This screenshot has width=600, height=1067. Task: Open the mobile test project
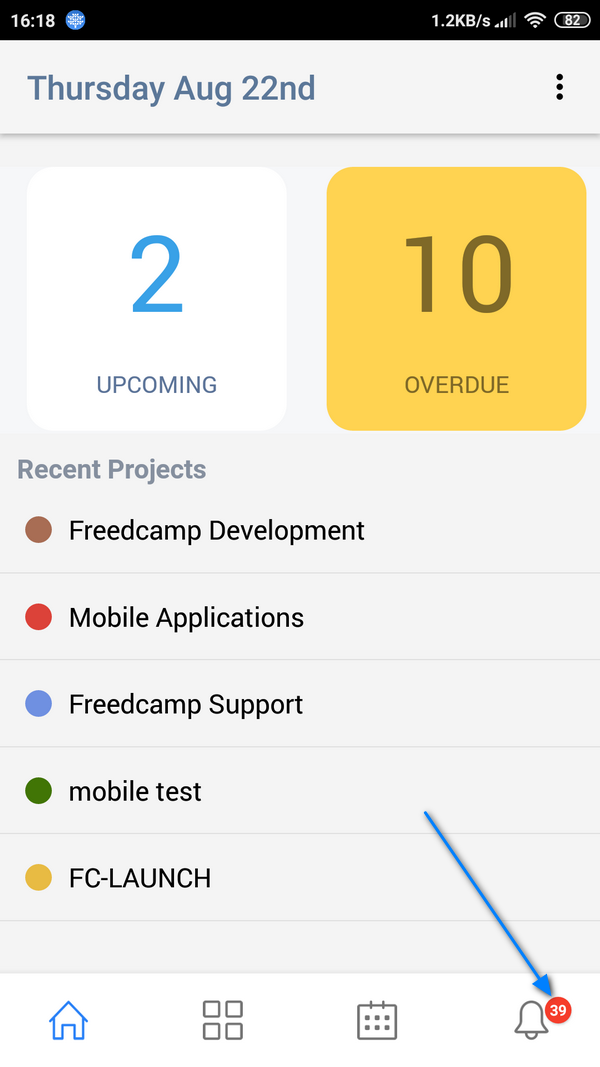(135, 791)
